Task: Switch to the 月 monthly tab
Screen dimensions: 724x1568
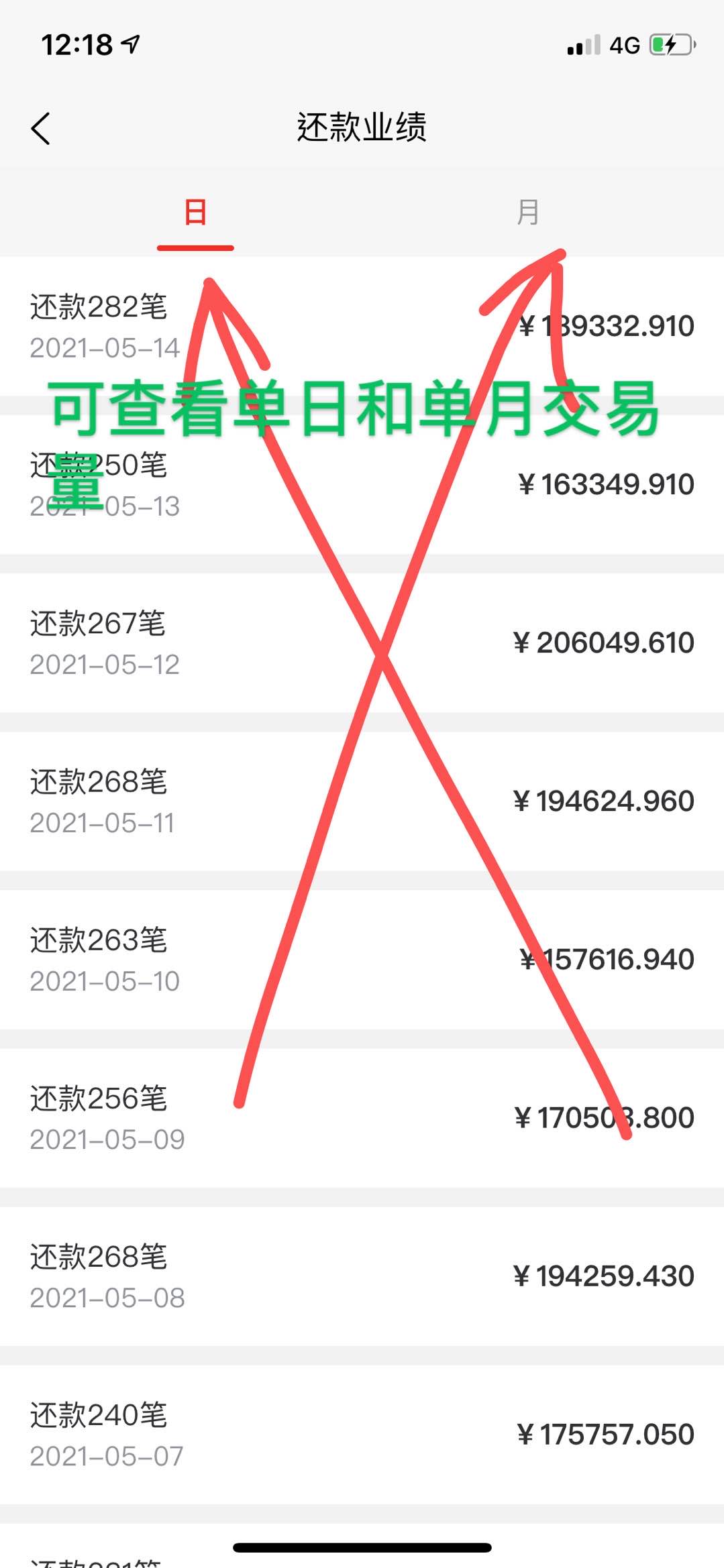Action: coord(528,212)
